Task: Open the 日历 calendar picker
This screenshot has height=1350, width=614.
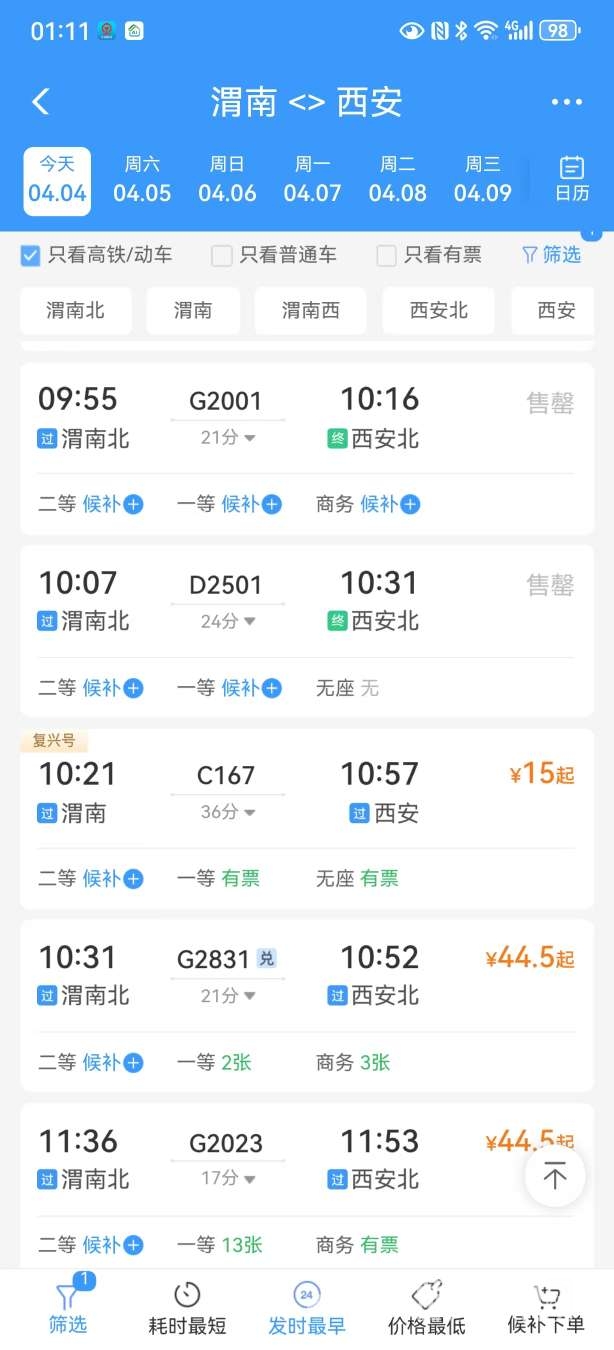Action: [572, 180]
